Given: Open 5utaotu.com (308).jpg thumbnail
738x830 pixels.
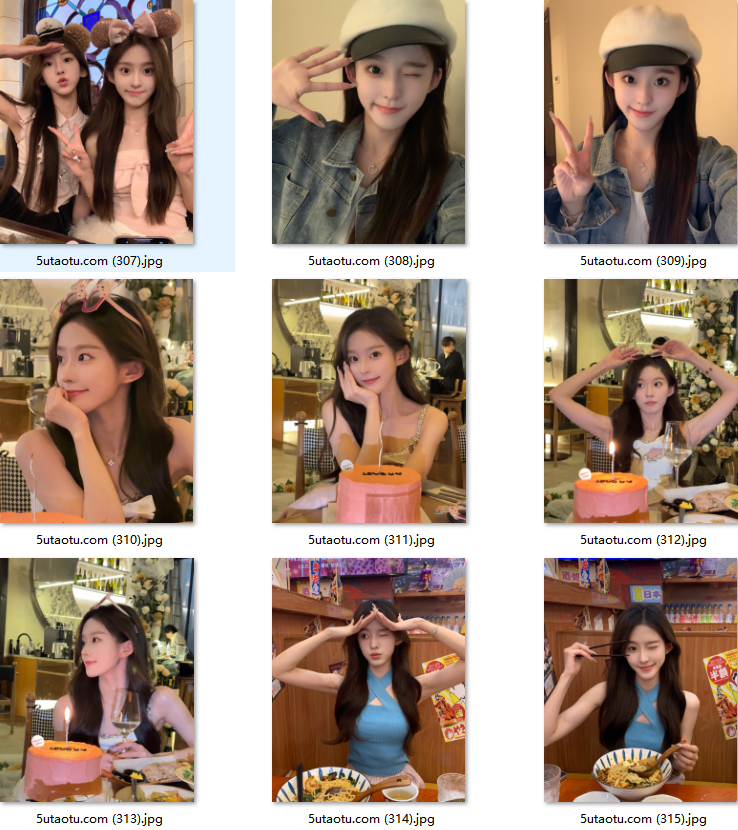Looking at the screenshot, I should [x=369, y=122].
